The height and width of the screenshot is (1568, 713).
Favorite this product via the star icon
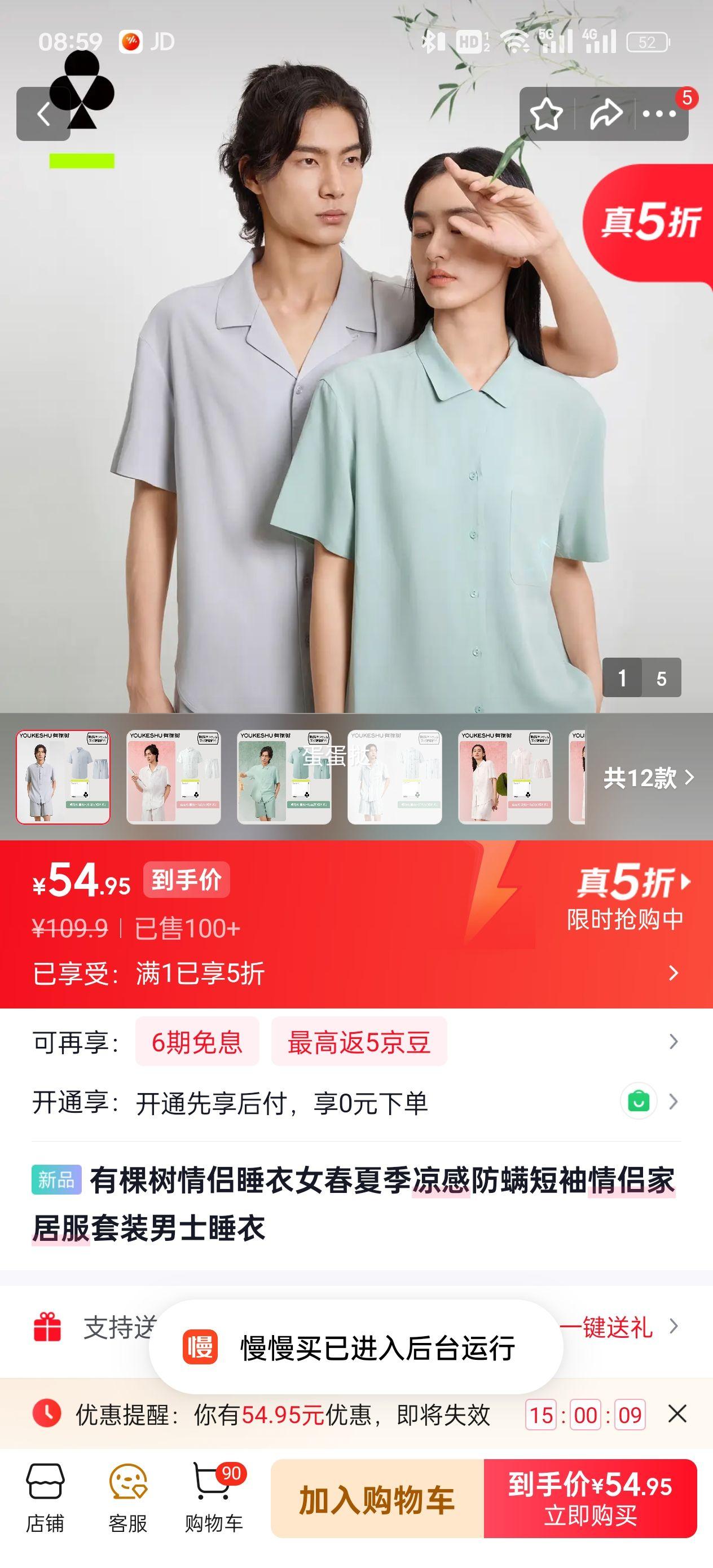(547, 114)
